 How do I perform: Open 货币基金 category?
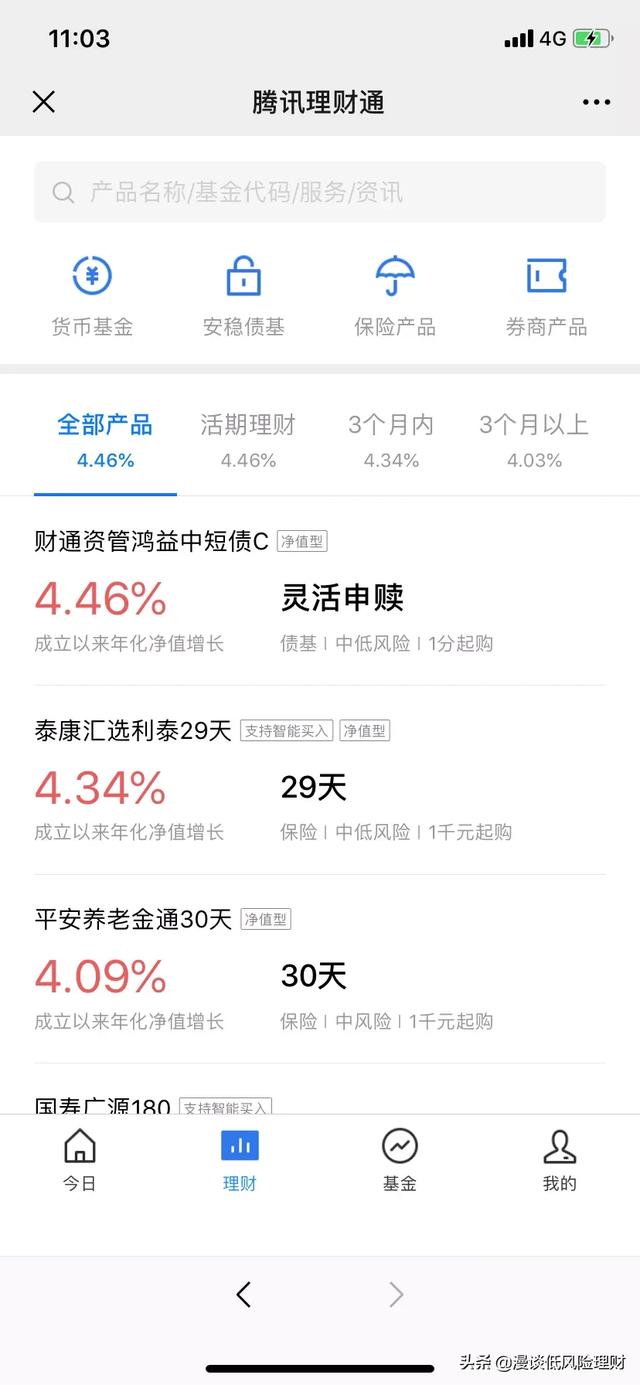(x=92, y=295)
